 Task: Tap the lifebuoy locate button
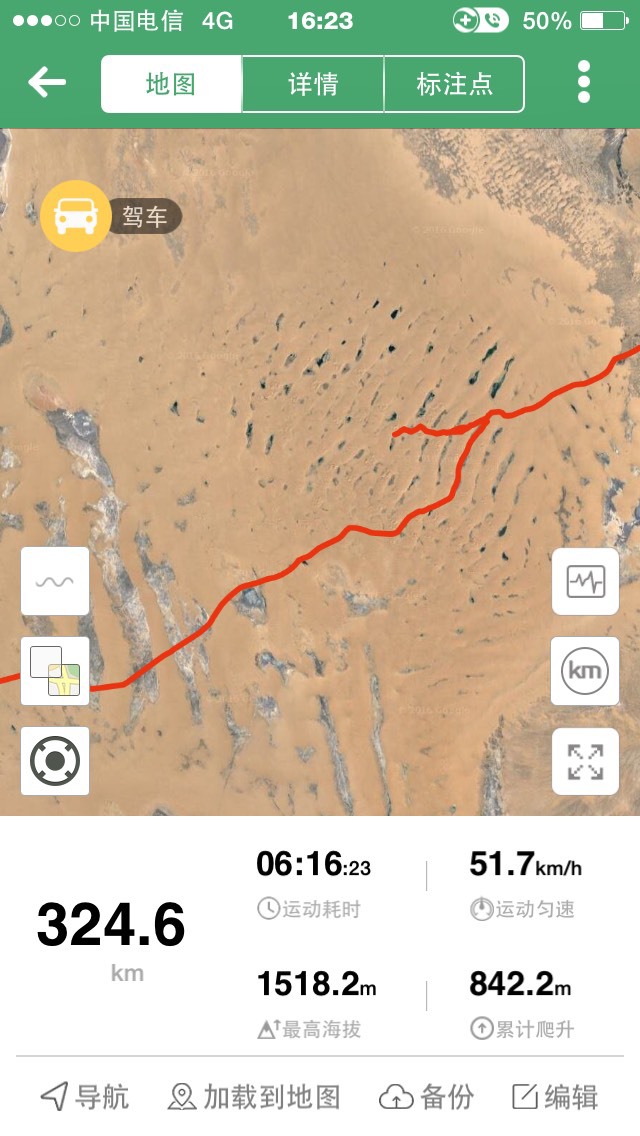(x=55, y=761)
